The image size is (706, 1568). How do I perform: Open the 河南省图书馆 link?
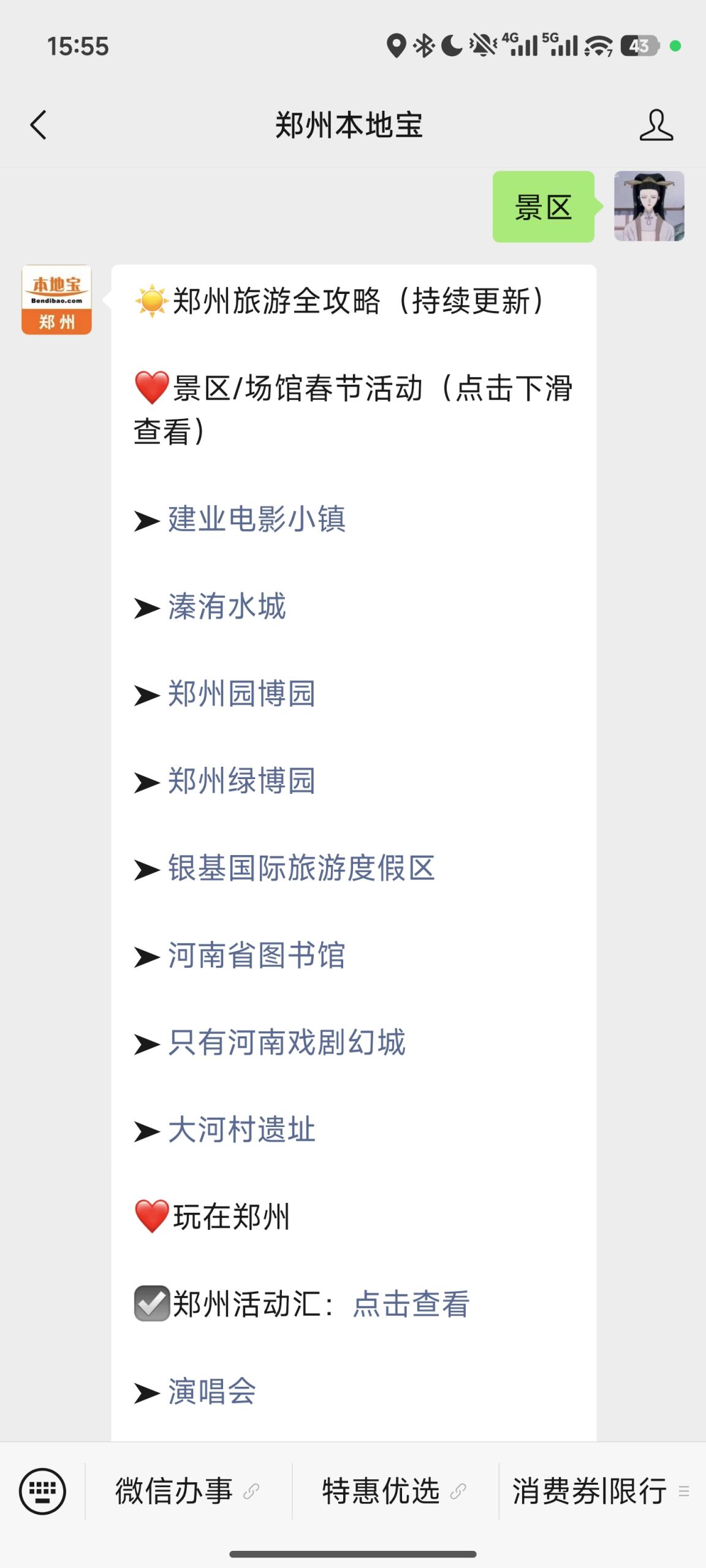pos(256,956)
